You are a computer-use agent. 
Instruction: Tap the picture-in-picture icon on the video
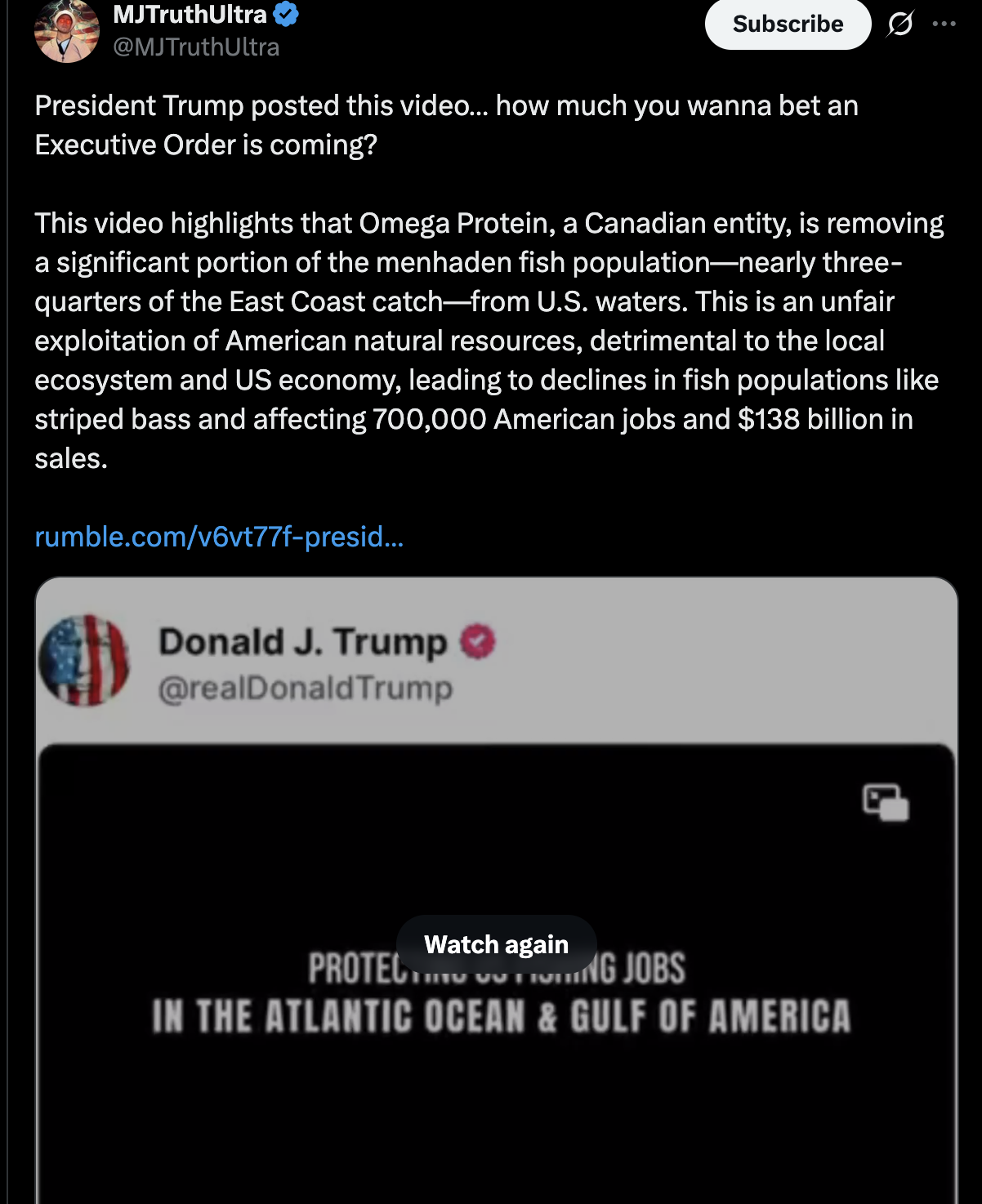(x=886, y=801)
